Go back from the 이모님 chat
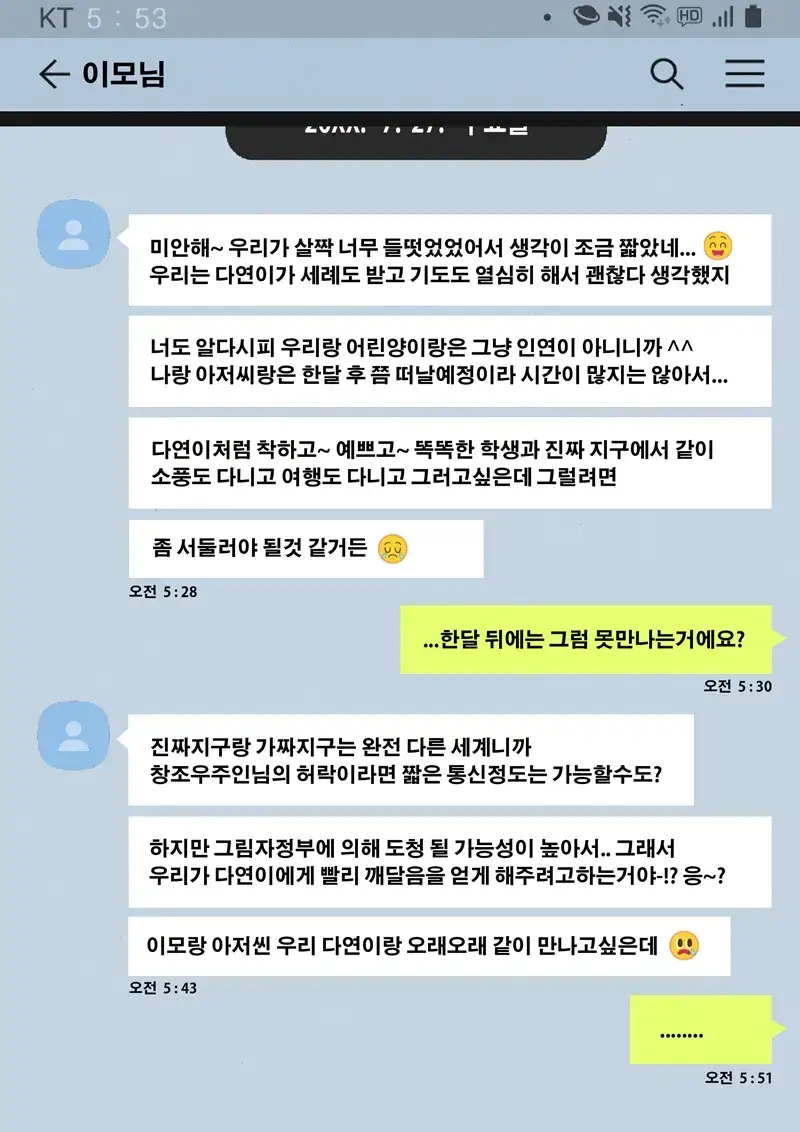Image resolution: width=800 pixels, height=1132 pixels. pyautogui.click(x=52, y=74)
